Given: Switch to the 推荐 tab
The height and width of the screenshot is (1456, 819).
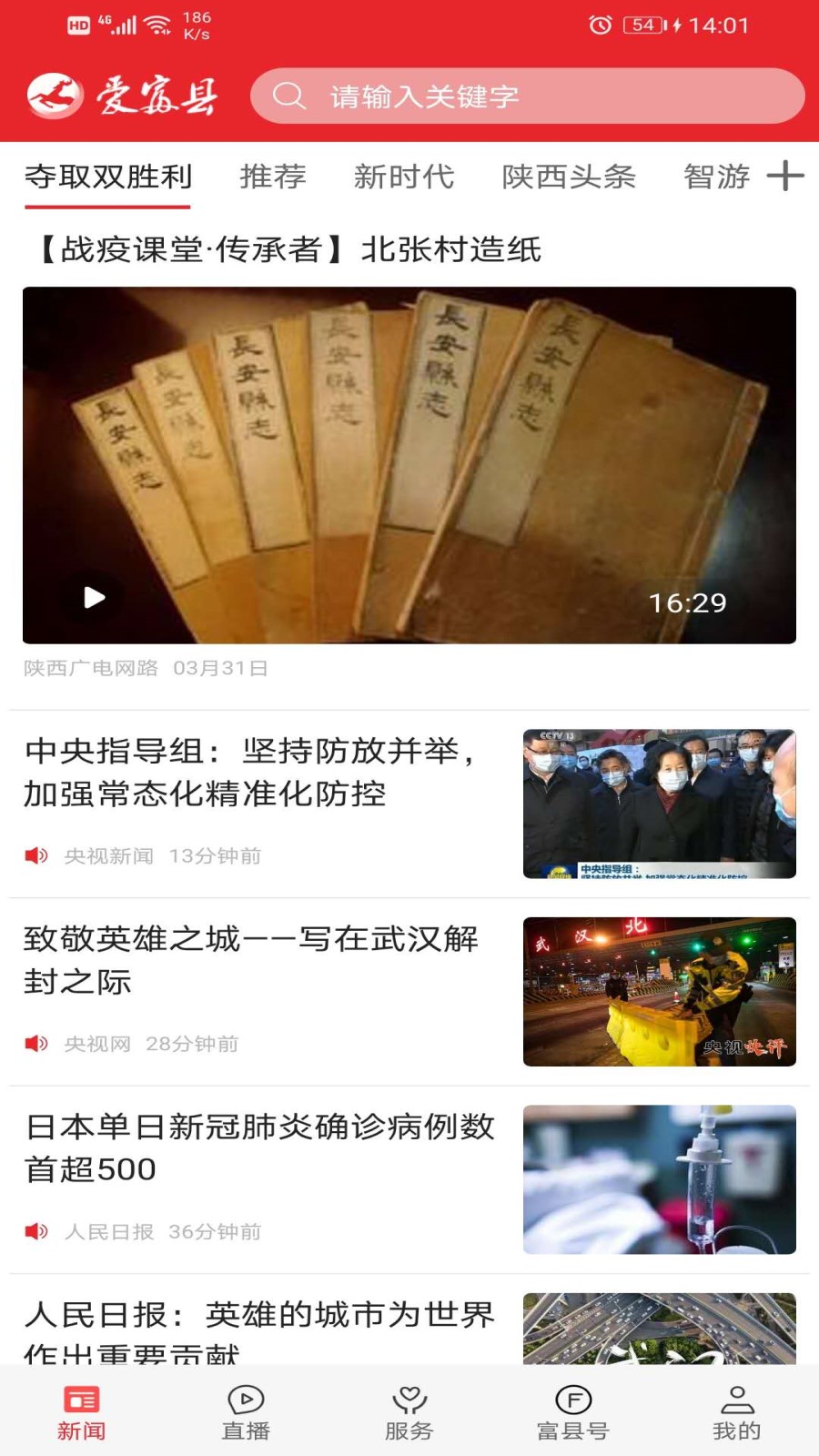Looking at the screenshot, I should coord(272,177).
